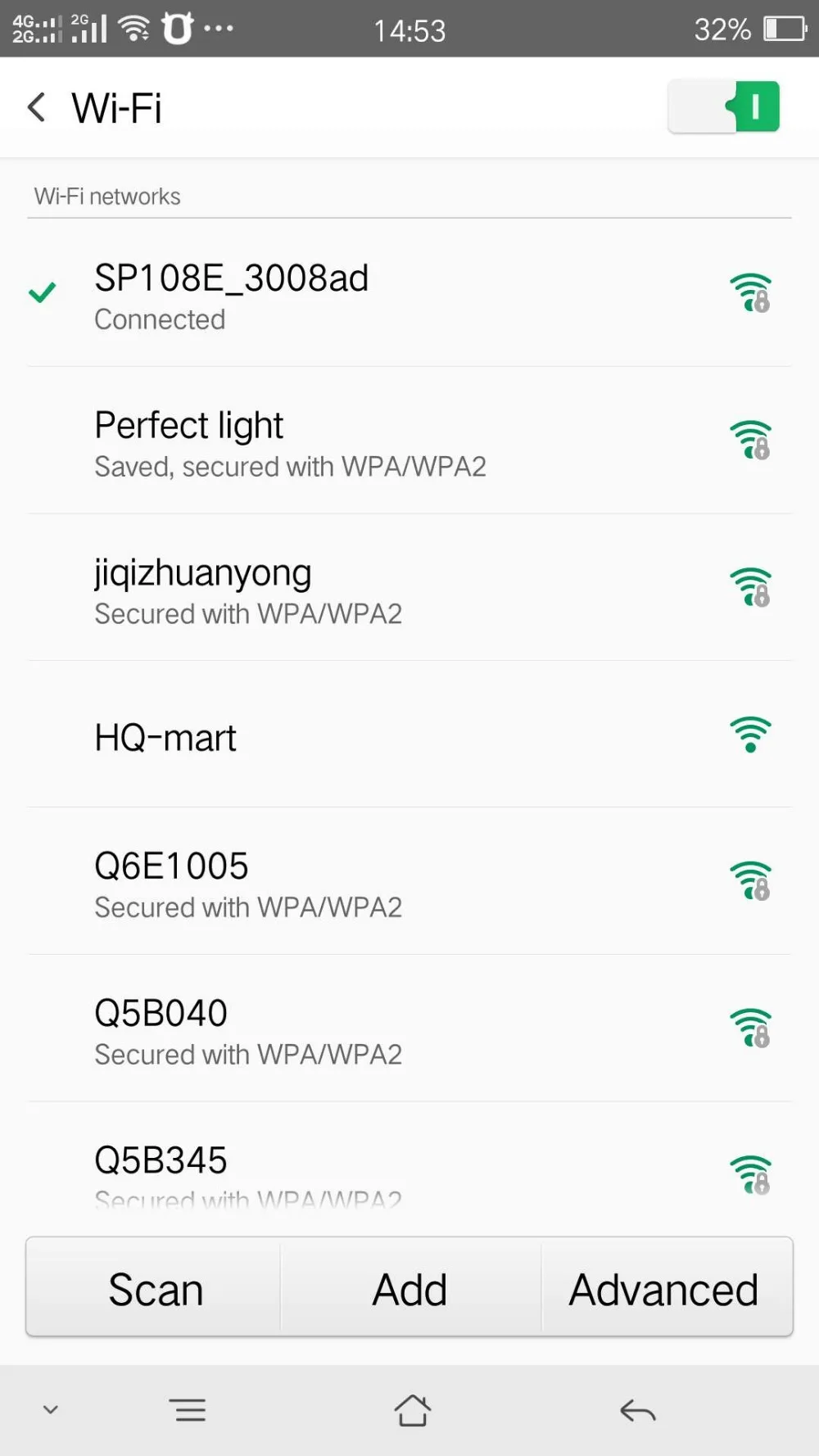Open Advanced Wi-Fi settings

(x=666, y=1288)
